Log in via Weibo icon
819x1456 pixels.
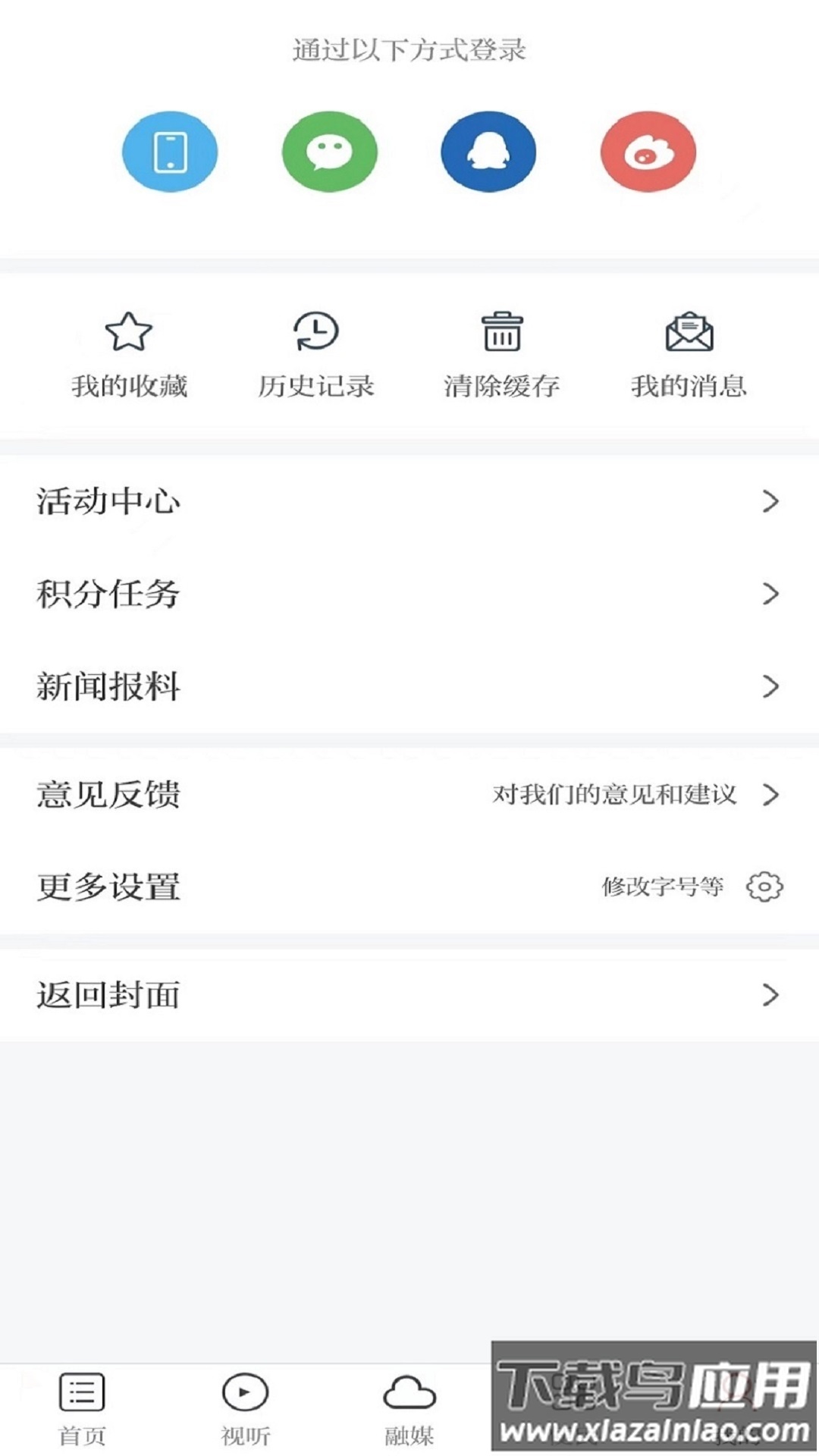648,152
